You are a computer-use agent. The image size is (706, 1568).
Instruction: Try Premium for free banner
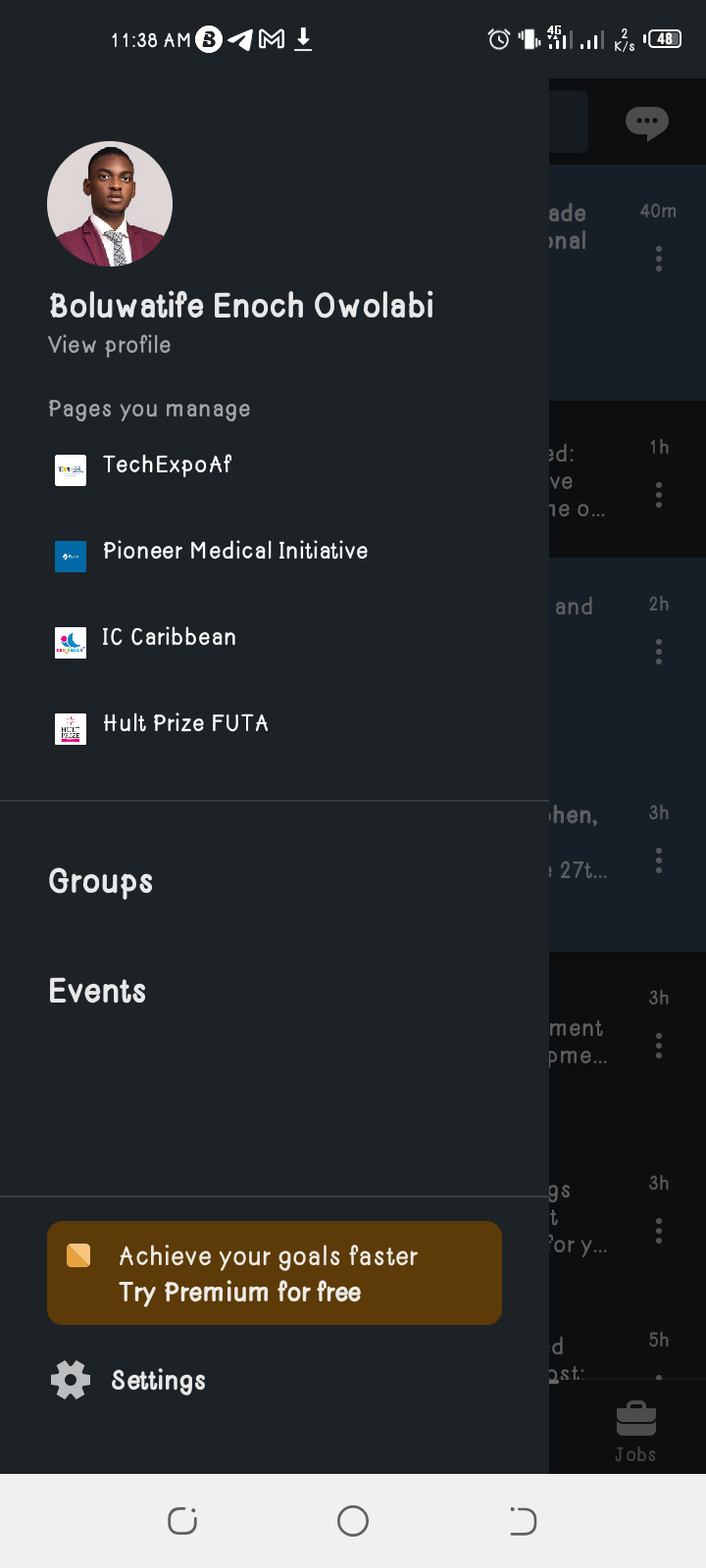[275, 1273]
